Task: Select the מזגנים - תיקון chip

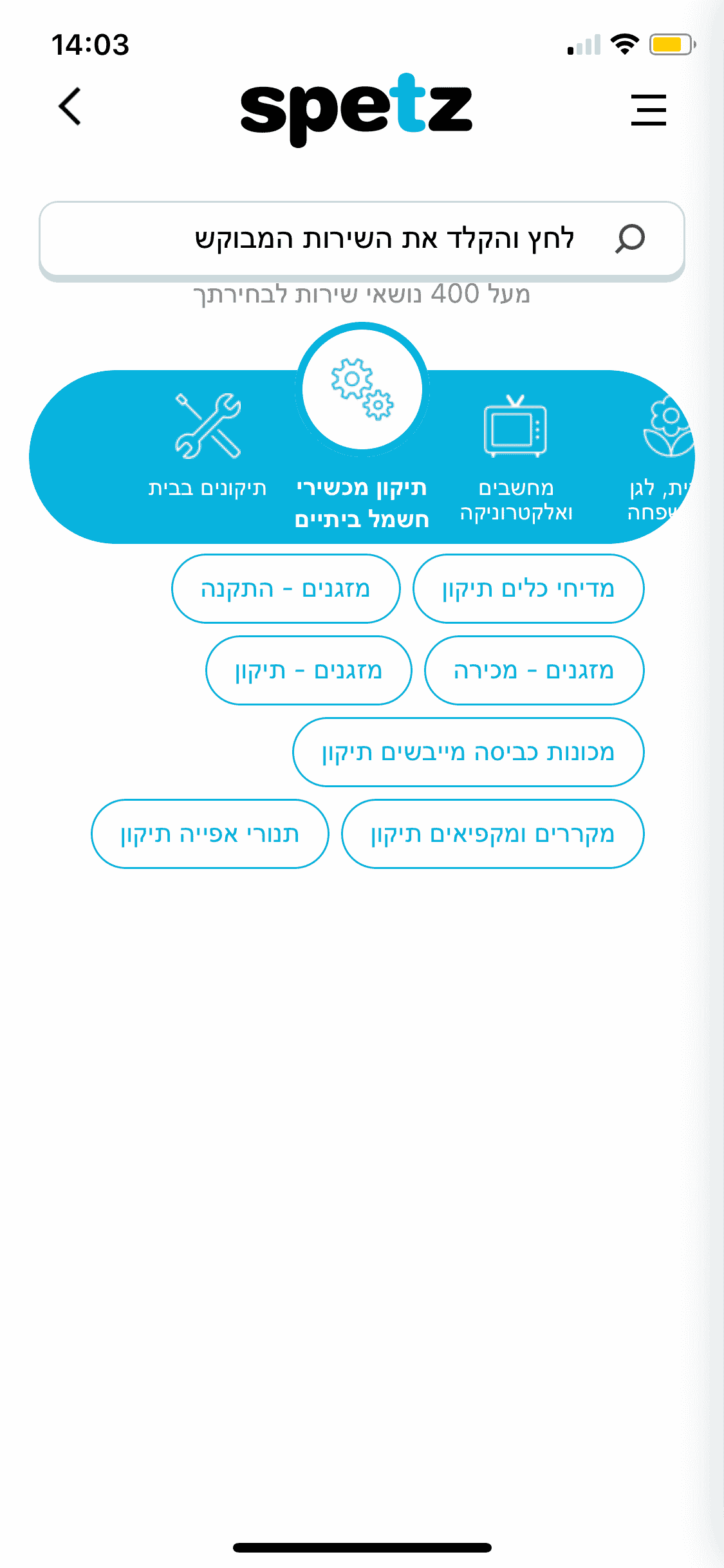Action: coord(308,671)
